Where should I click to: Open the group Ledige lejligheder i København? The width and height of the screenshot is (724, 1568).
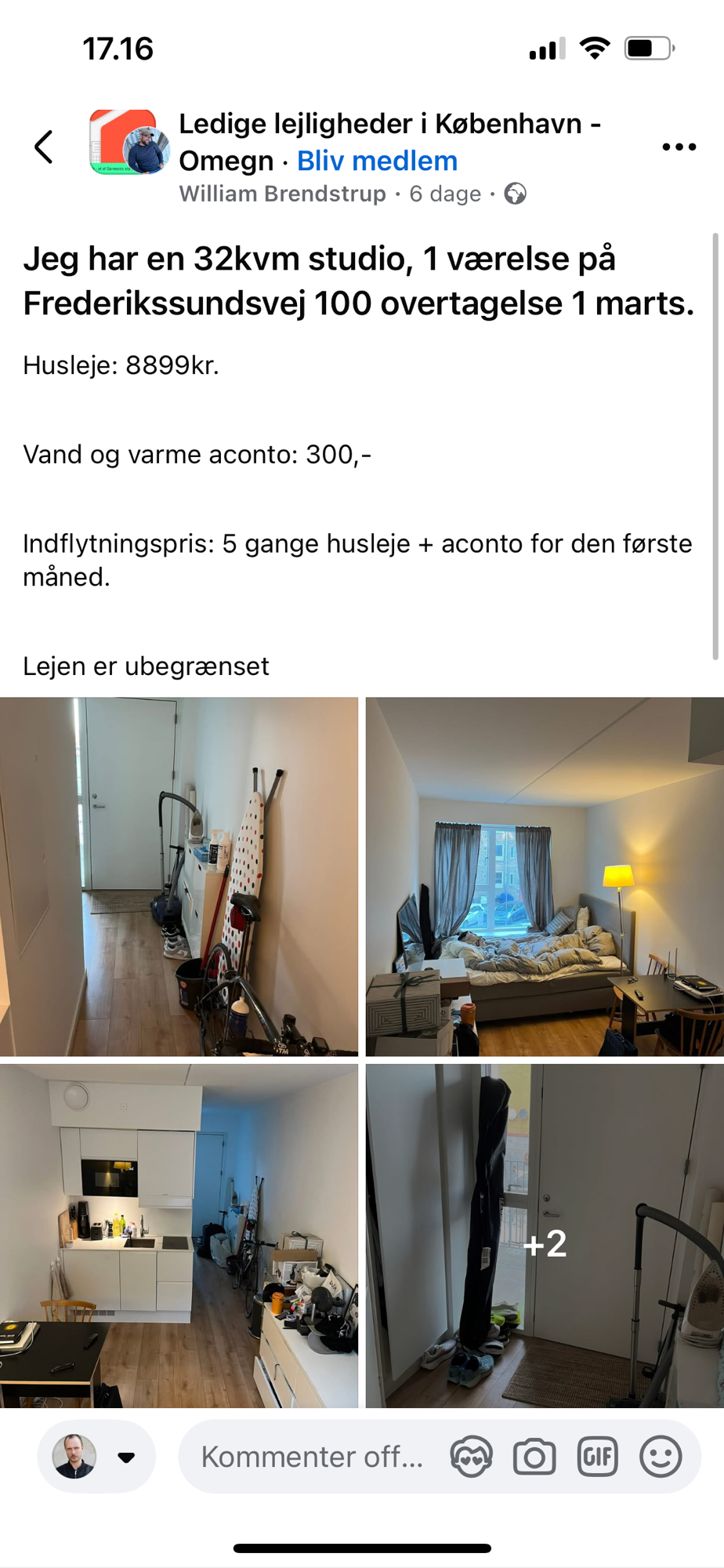[x=389, y=124]
